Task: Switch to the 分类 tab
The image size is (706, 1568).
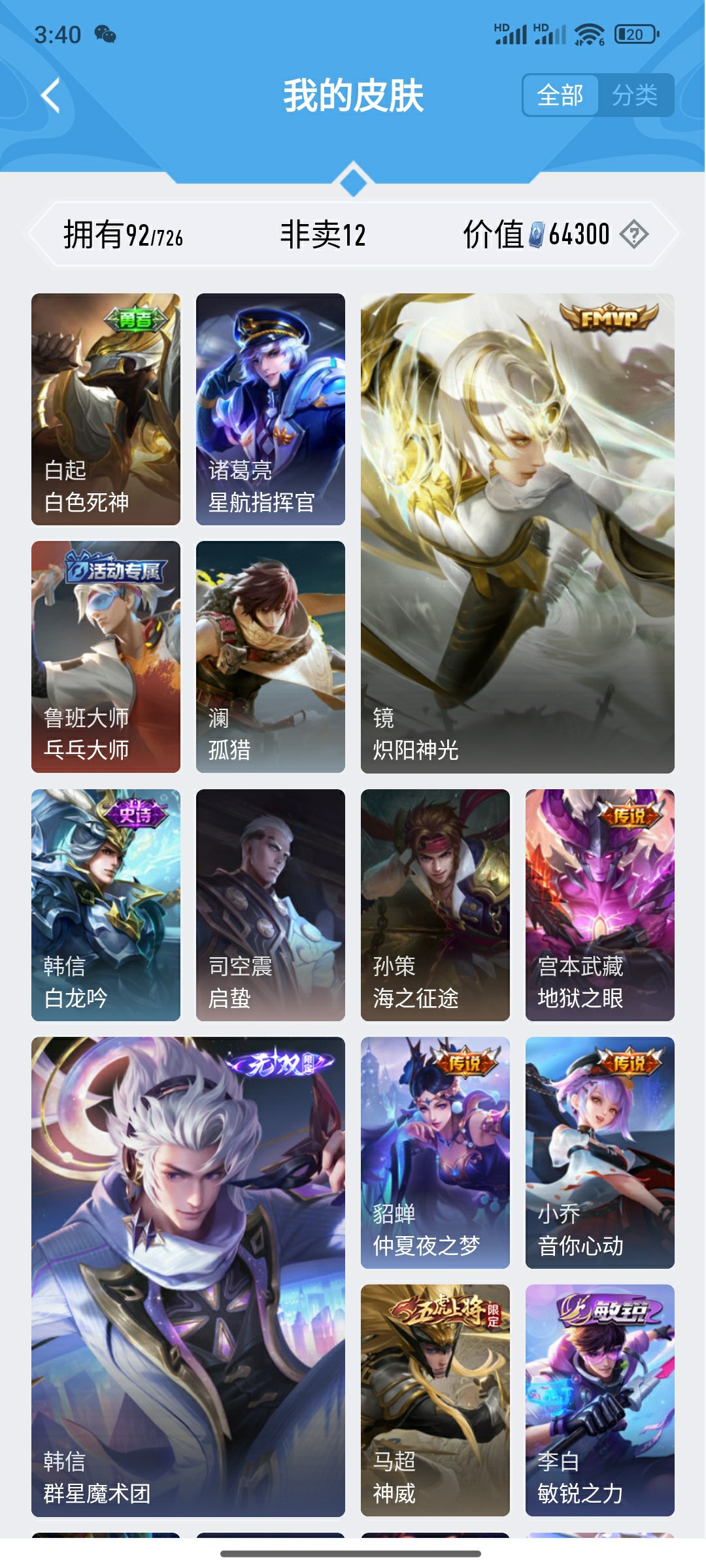Action: tap(635, 95)
